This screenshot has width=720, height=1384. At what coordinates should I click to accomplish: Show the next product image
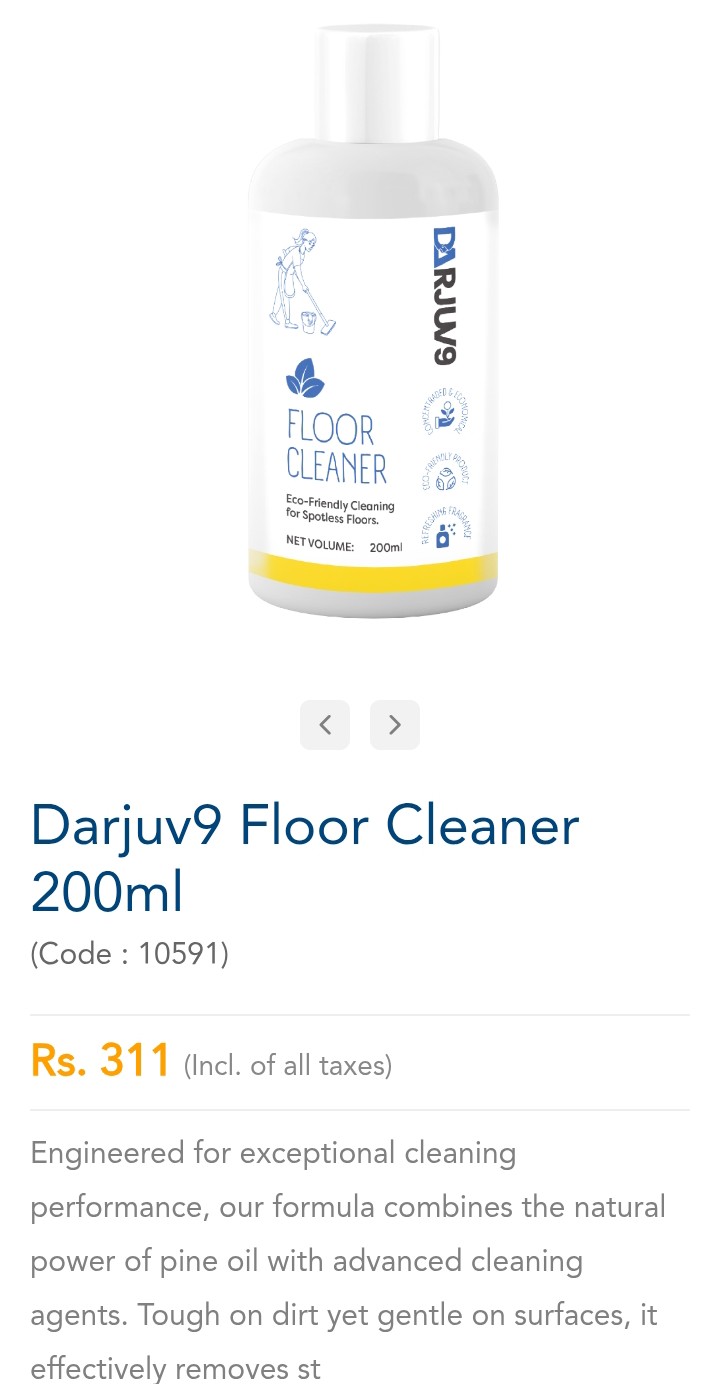(394, 725)
